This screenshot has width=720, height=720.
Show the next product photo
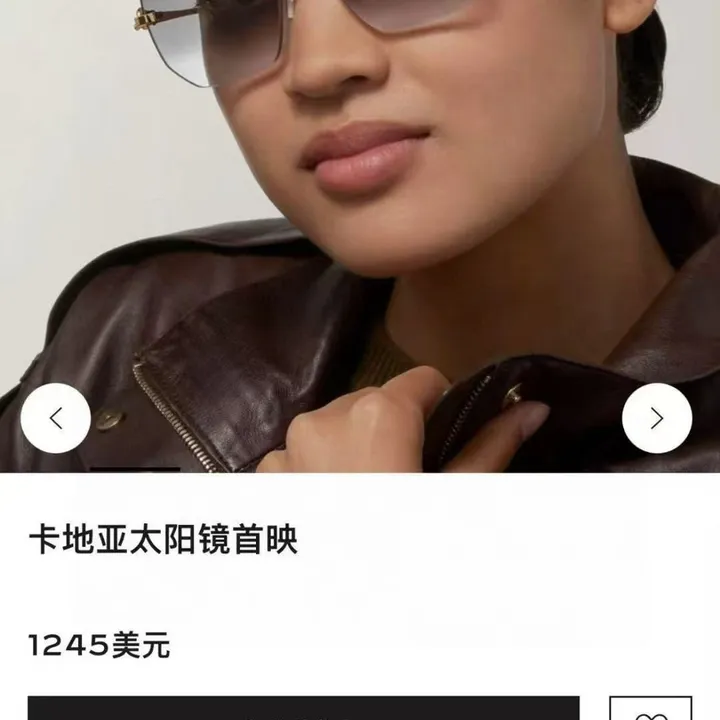[657, 418]
